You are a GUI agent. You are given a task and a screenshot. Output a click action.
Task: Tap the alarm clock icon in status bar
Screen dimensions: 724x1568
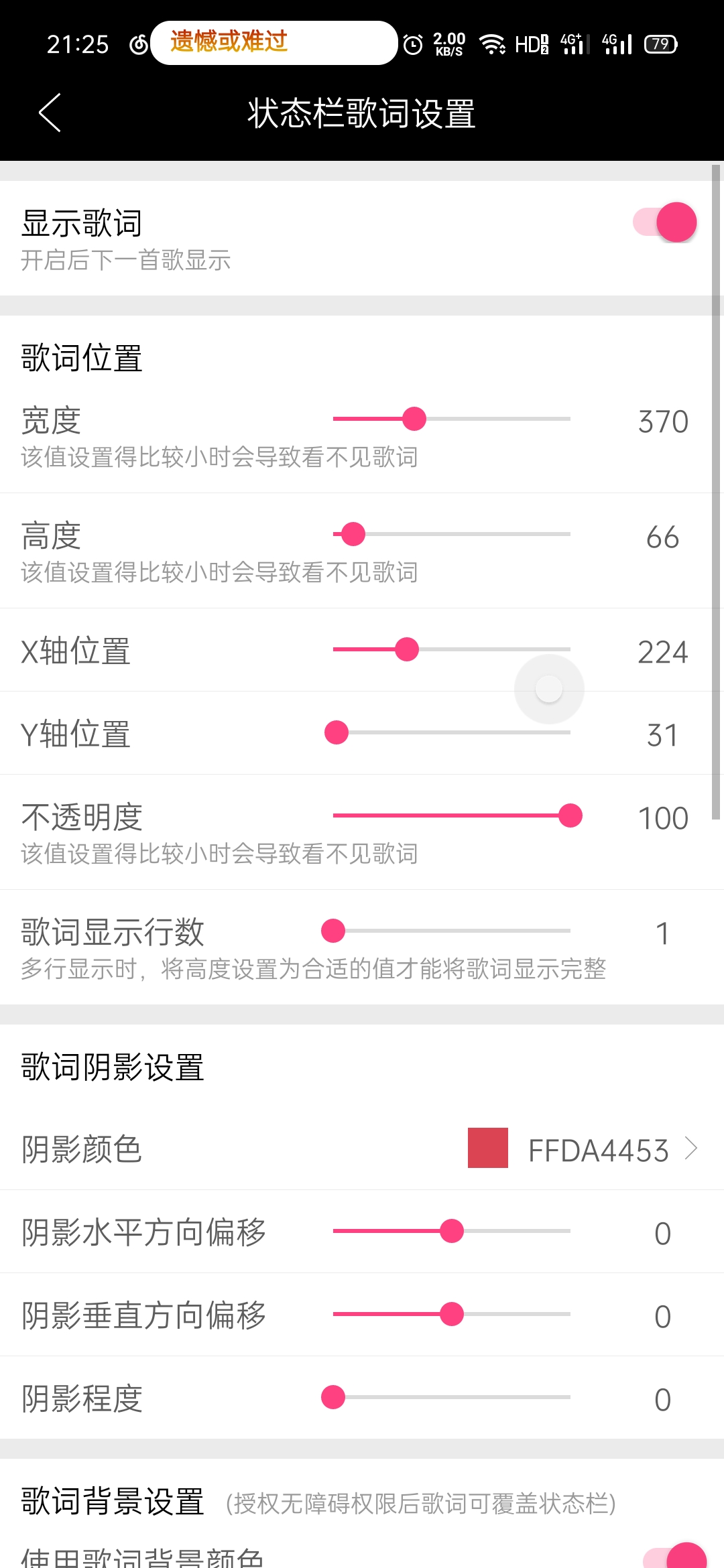(413, 44)
